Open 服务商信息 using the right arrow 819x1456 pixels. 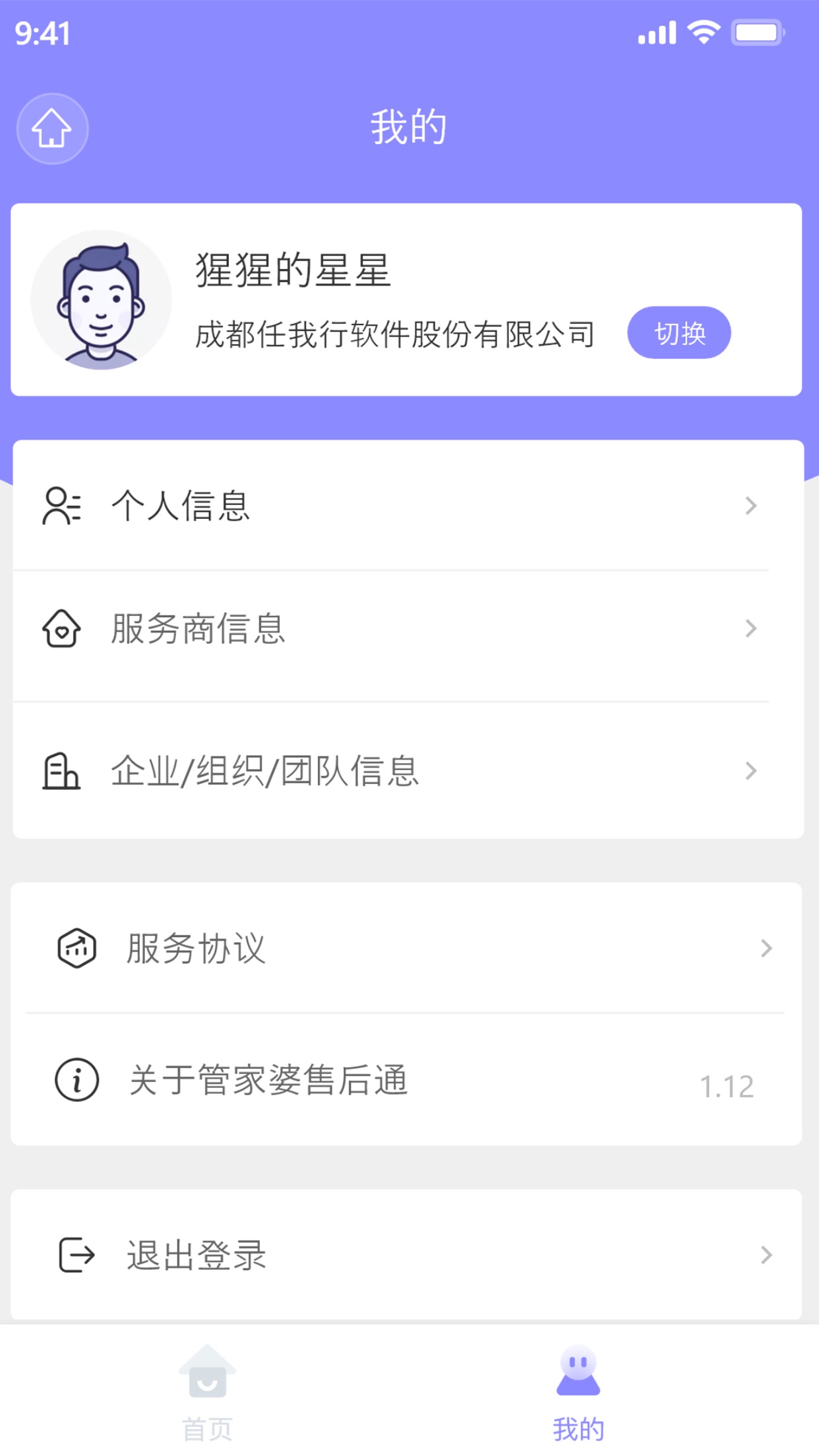752,629
